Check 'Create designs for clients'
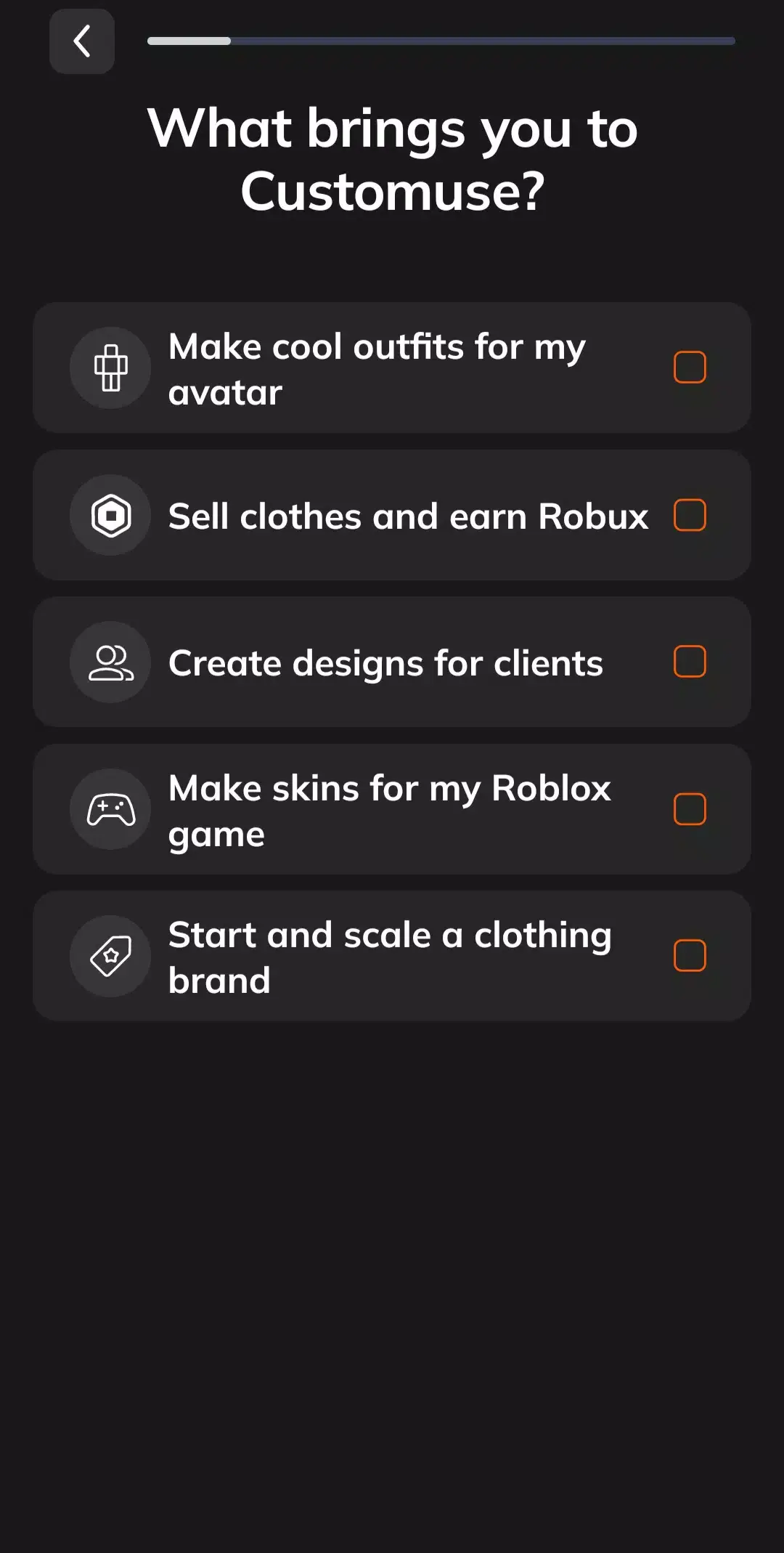The height and width of the screenshot is (1553, 784). (690, 662)
